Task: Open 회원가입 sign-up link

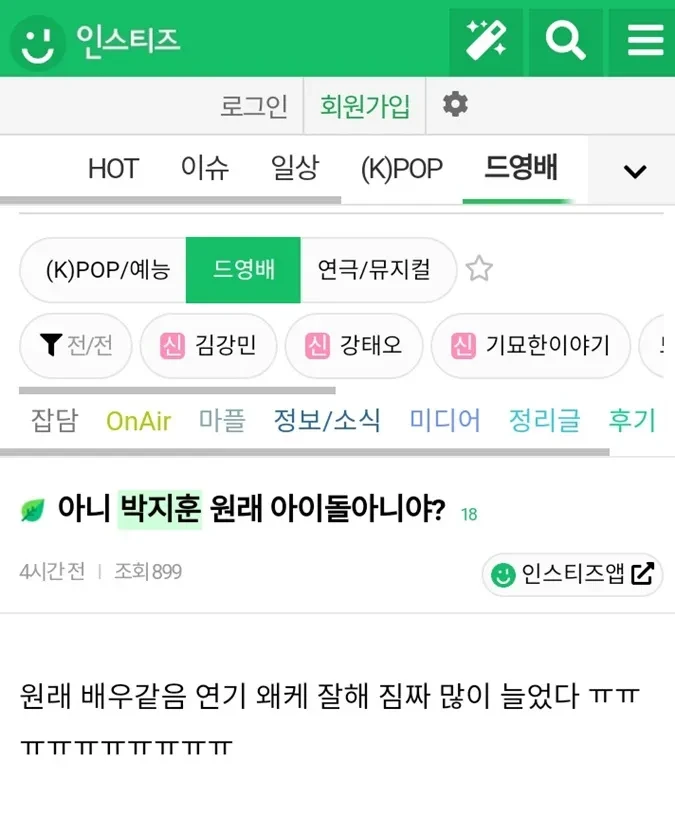Action: (365, 106)
